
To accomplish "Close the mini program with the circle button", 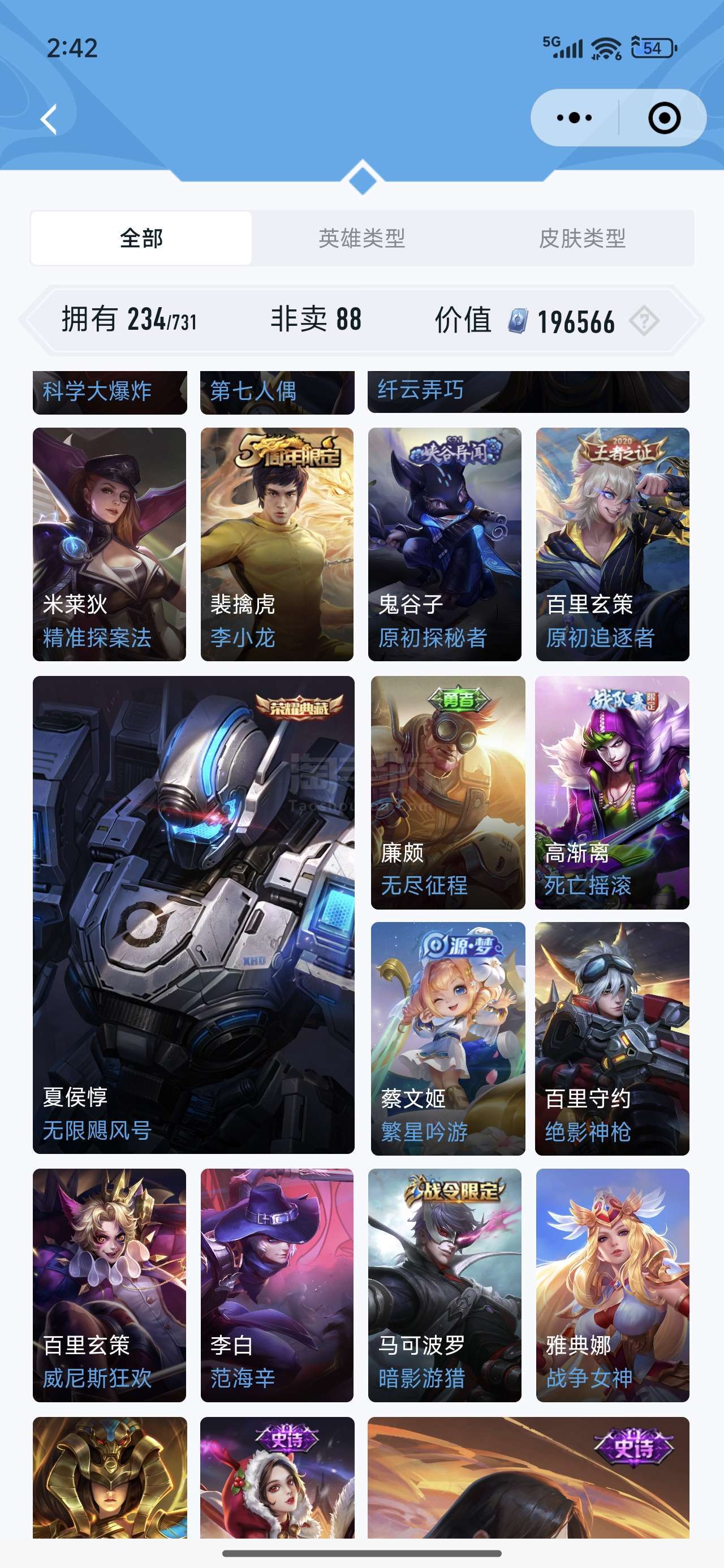I will coord(663,118).
